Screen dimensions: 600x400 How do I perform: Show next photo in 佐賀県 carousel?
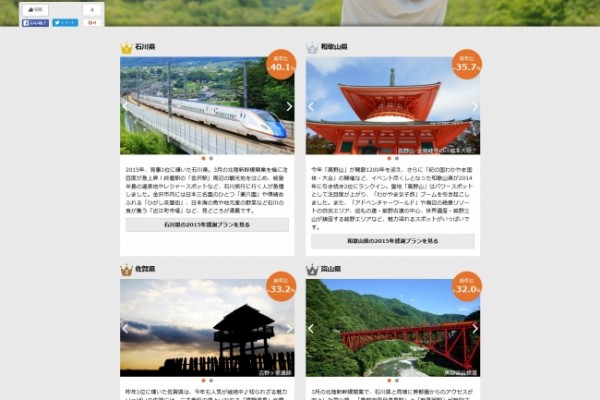click(x=289, y=328)
